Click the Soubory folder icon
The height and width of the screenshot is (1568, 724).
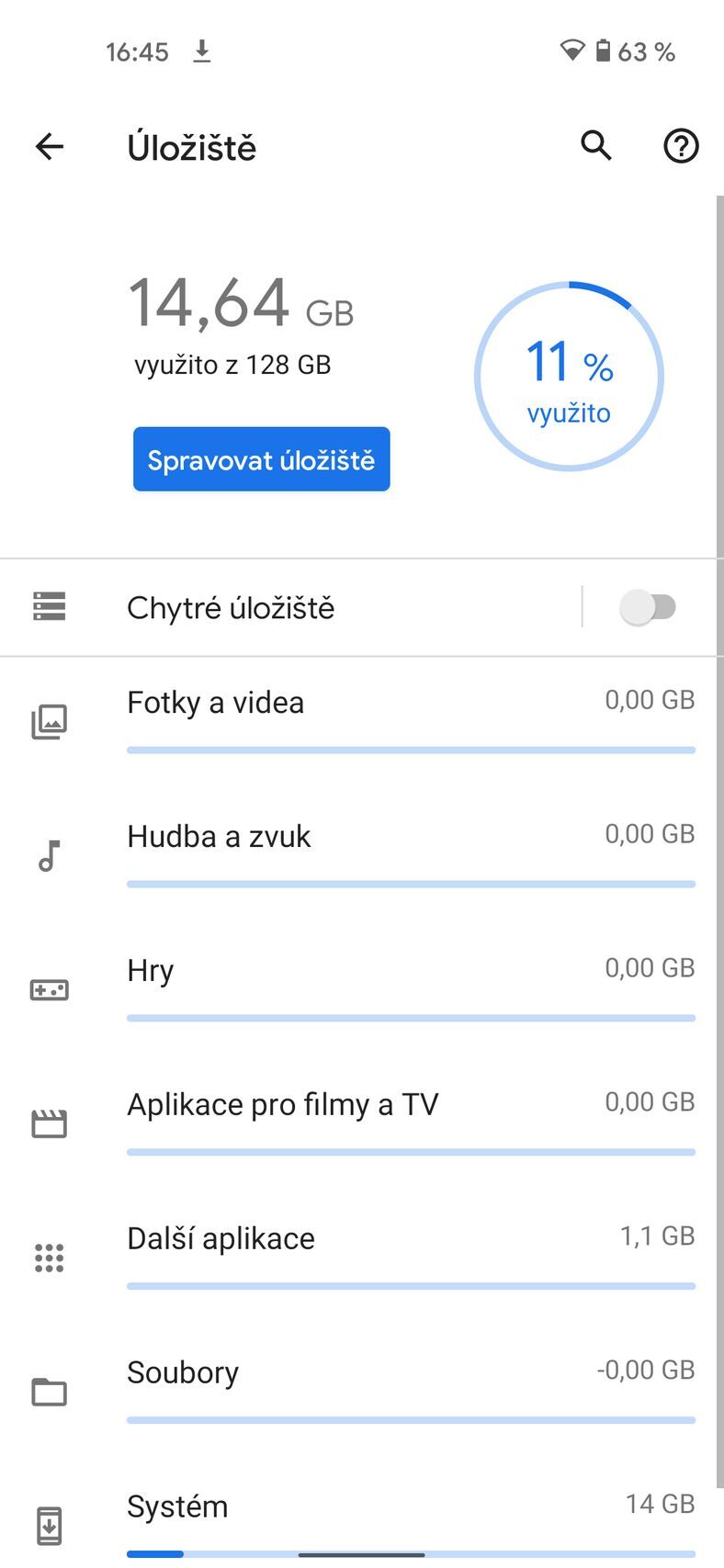49,1392
